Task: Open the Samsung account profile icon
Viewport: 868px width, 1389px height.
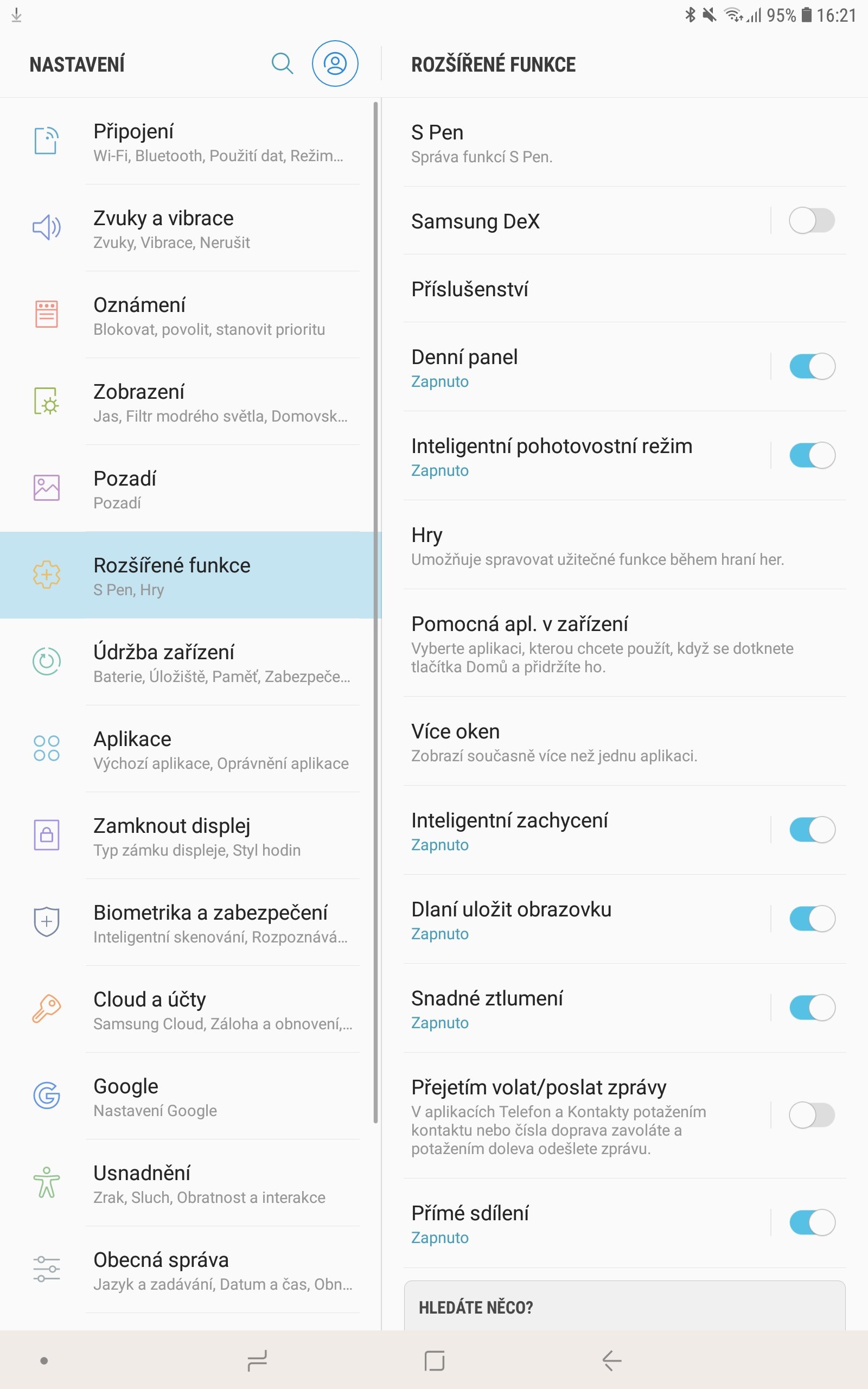Action: click(335, 63)
